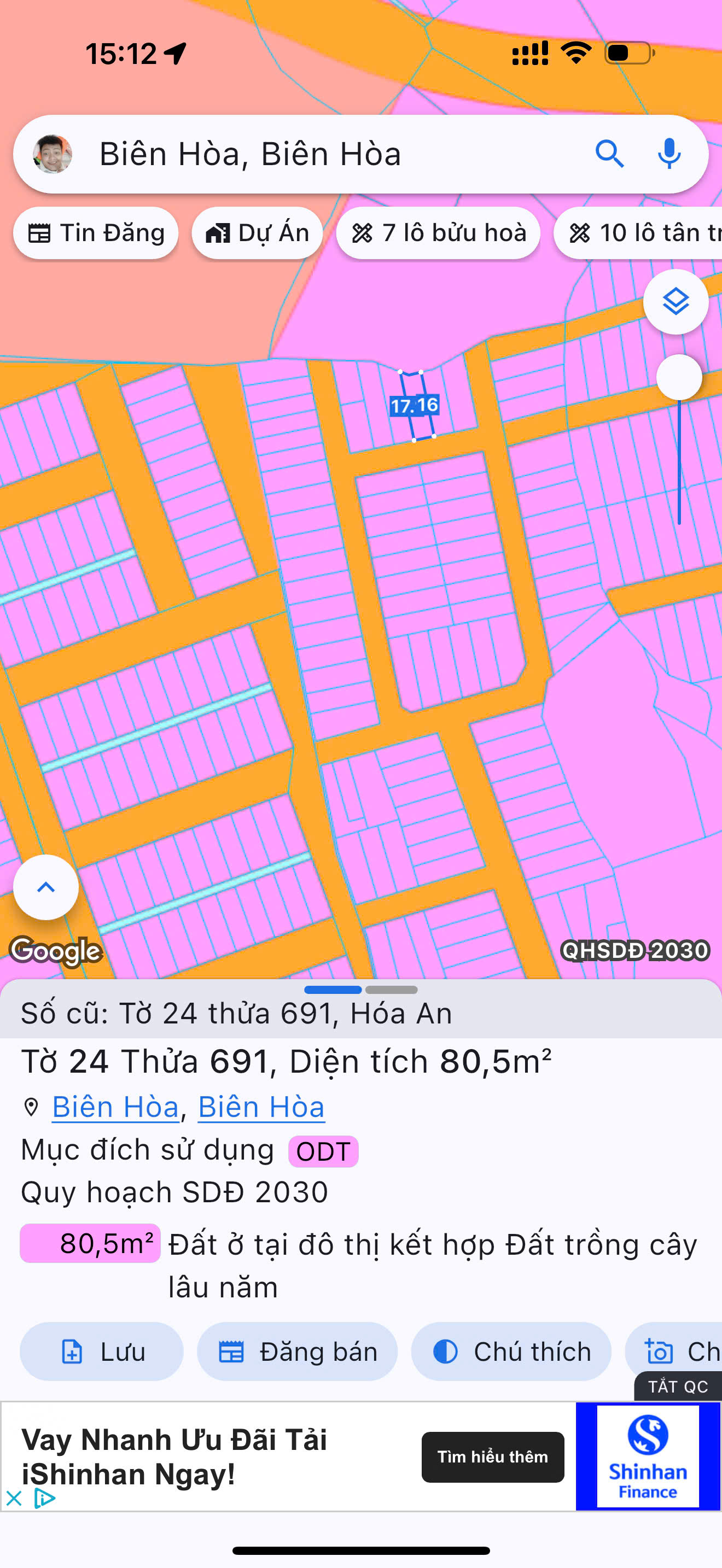
Task: Open the second Biên Hòa location link
Action: [261, 1107]
